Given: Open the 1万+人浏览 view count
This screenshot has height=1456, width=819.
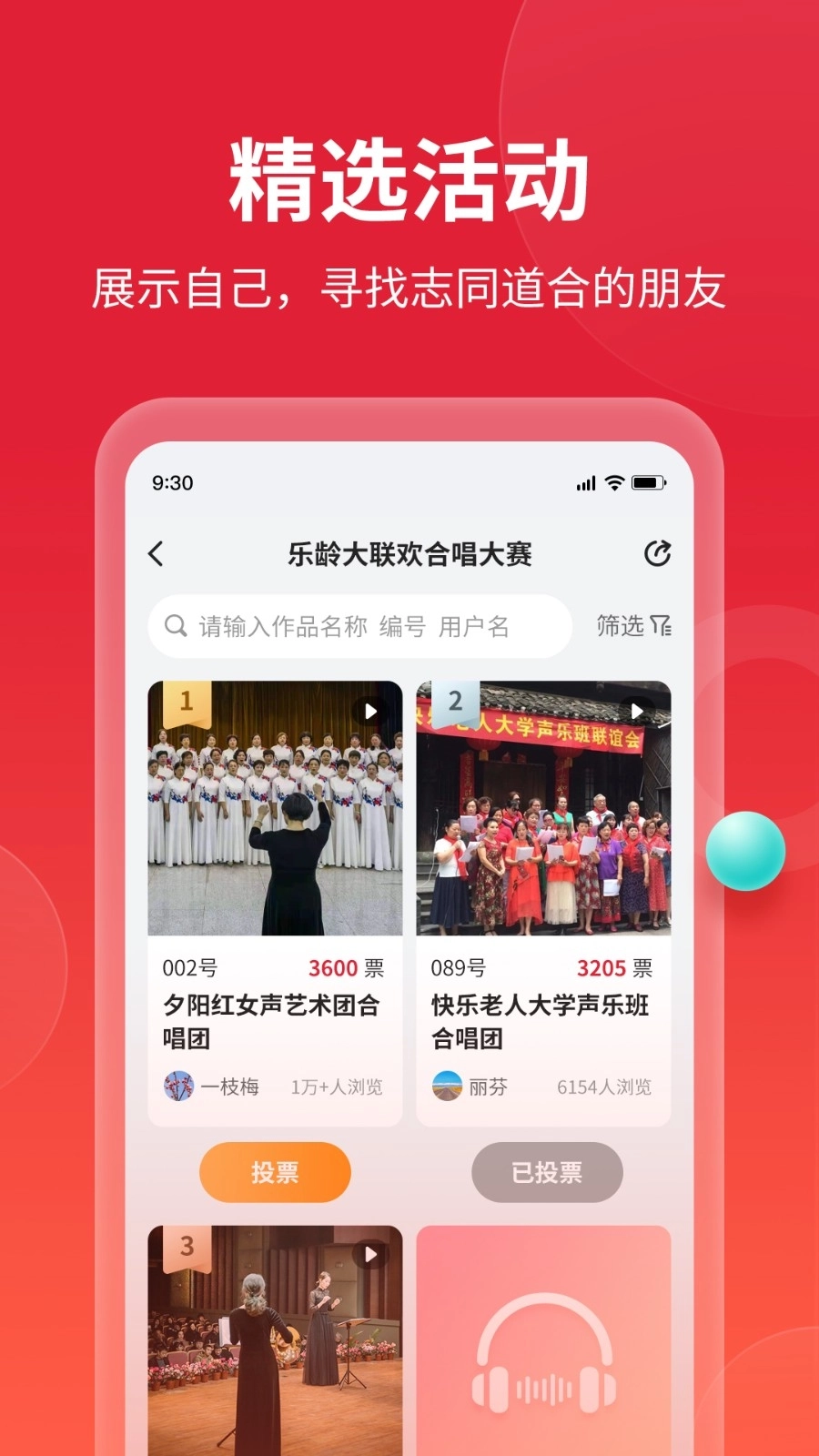Looking at the screenshot, I should [x=338, y=1087].
